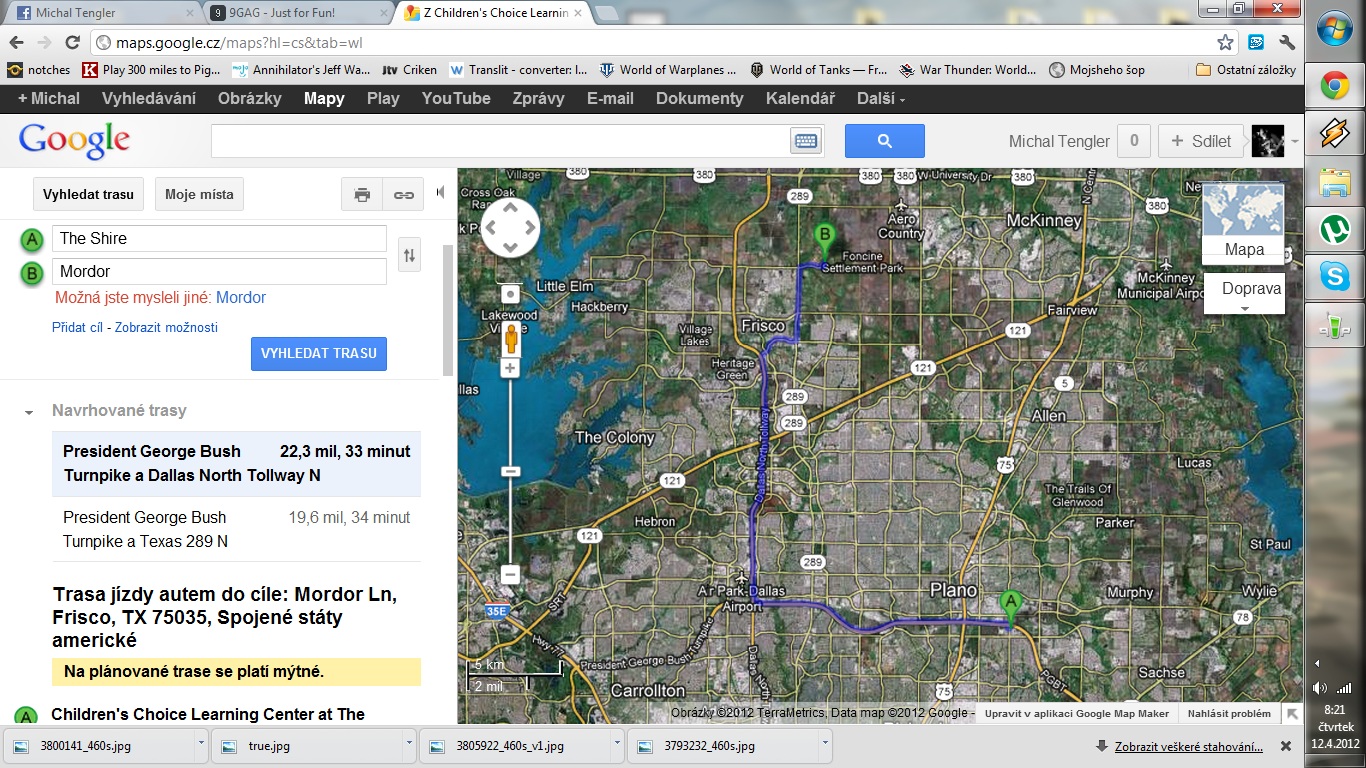Screen dimensions: 1366x768
Task: Swap start and destination points
Action: (x=409, y=255)
